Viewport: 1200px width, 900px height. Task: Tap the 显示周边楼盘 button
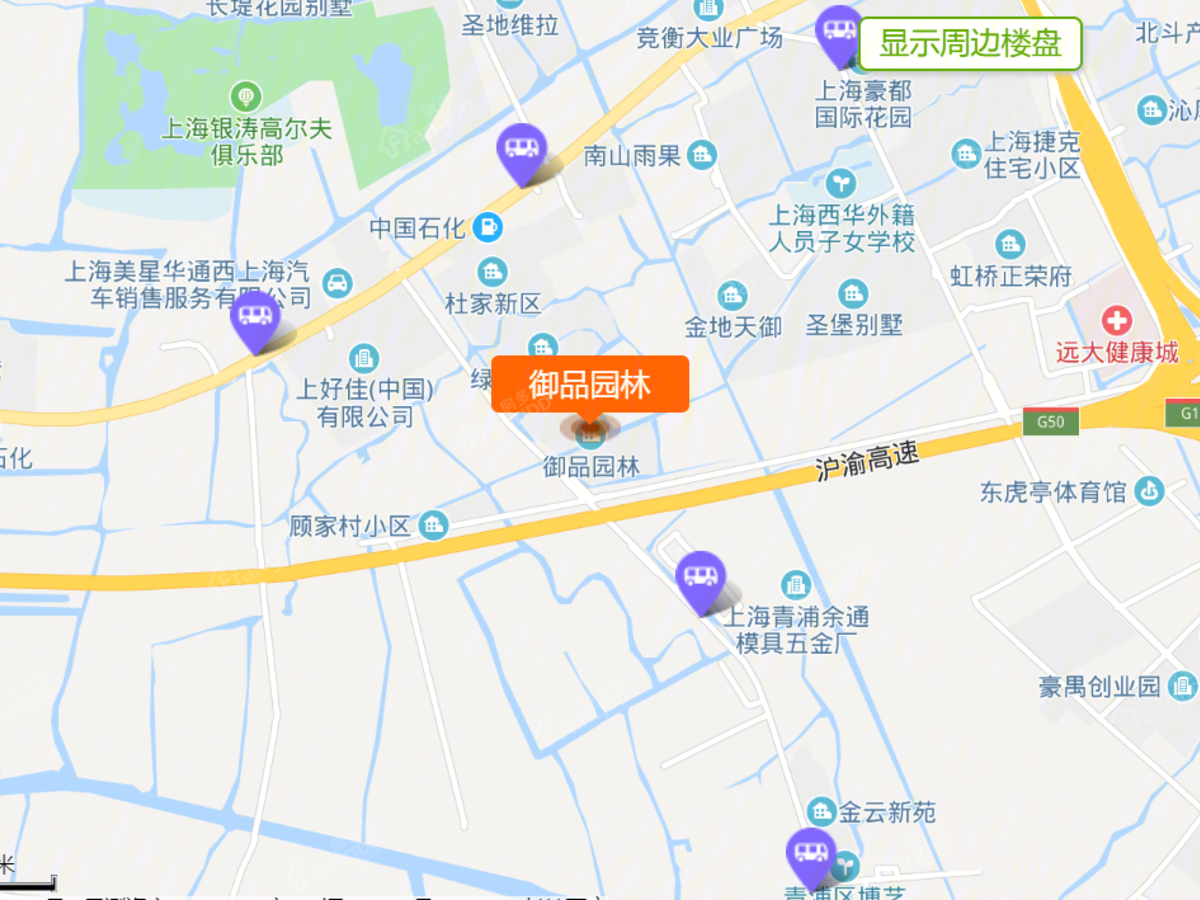point(969,44)
